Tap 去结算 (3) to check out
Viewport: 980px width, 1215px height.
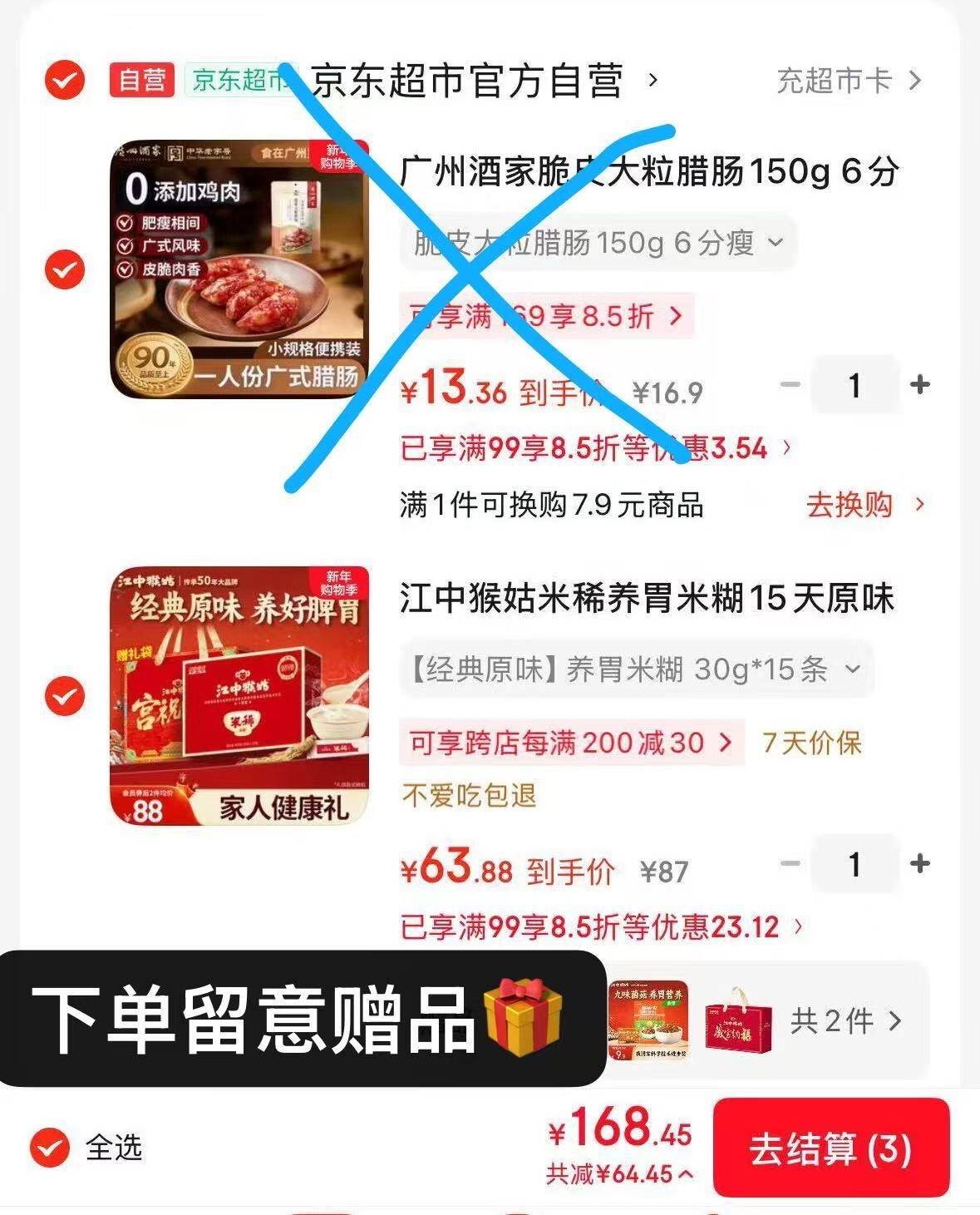click(x=830, y=1150)
